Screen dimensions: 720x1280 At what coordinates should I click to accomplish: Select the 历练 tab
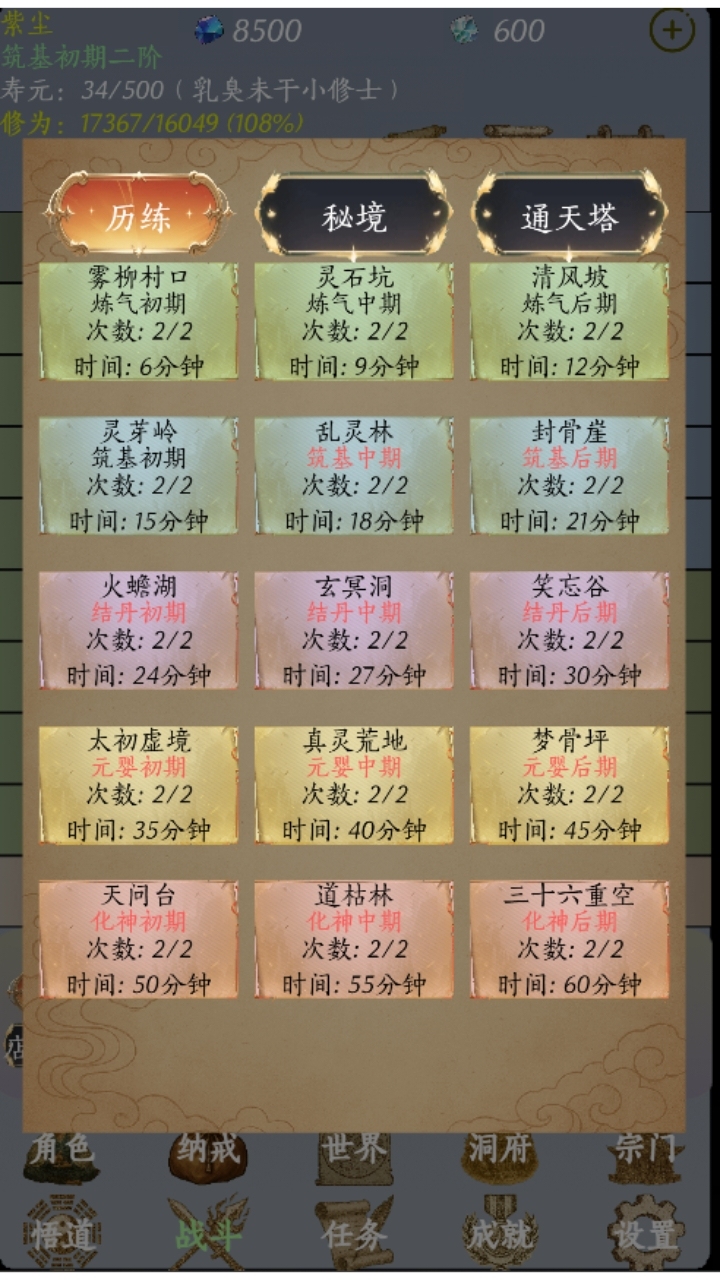coord(139,216)
